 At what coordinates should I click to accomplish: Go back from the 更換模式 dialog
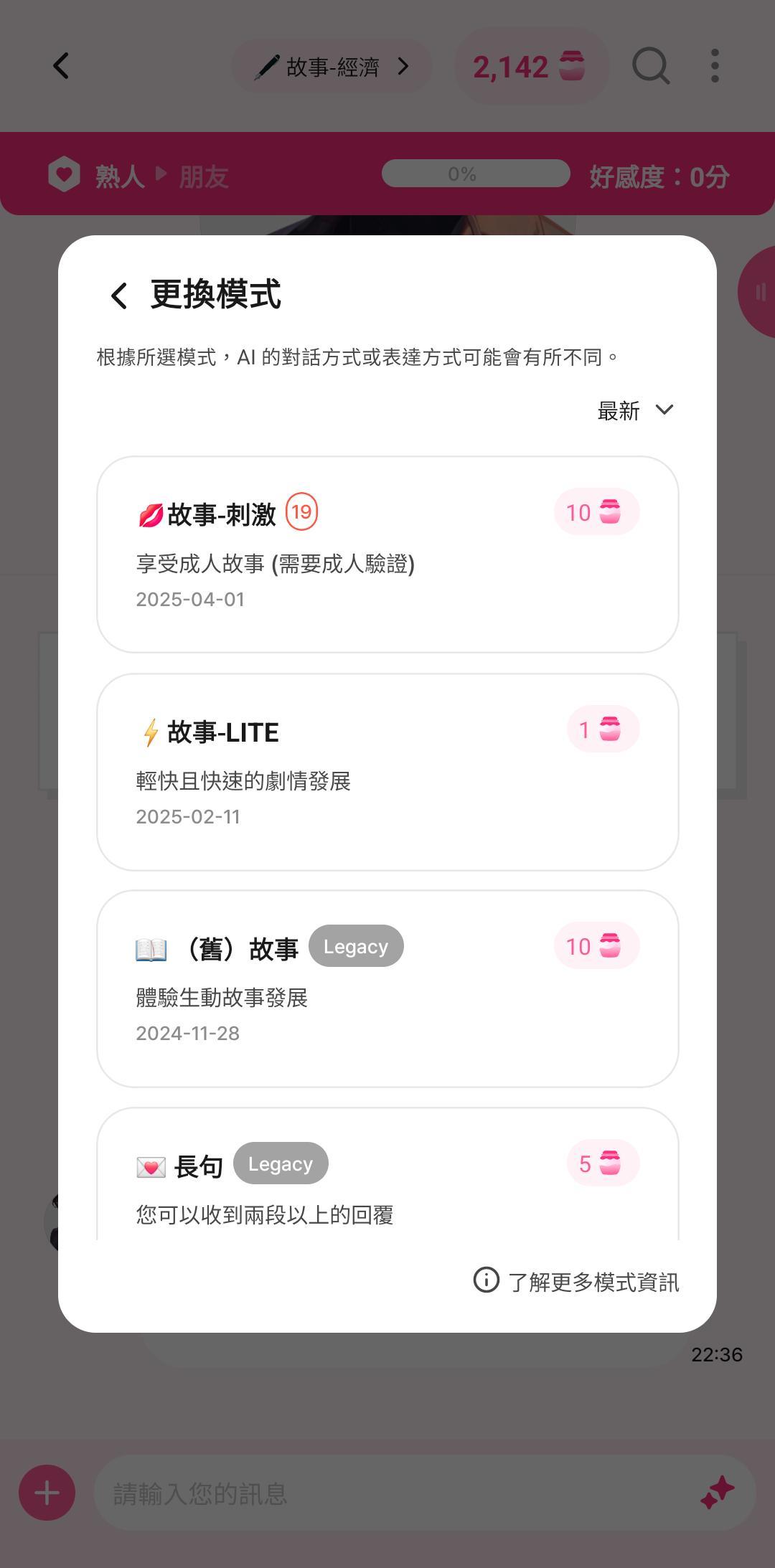pos(119,296)
